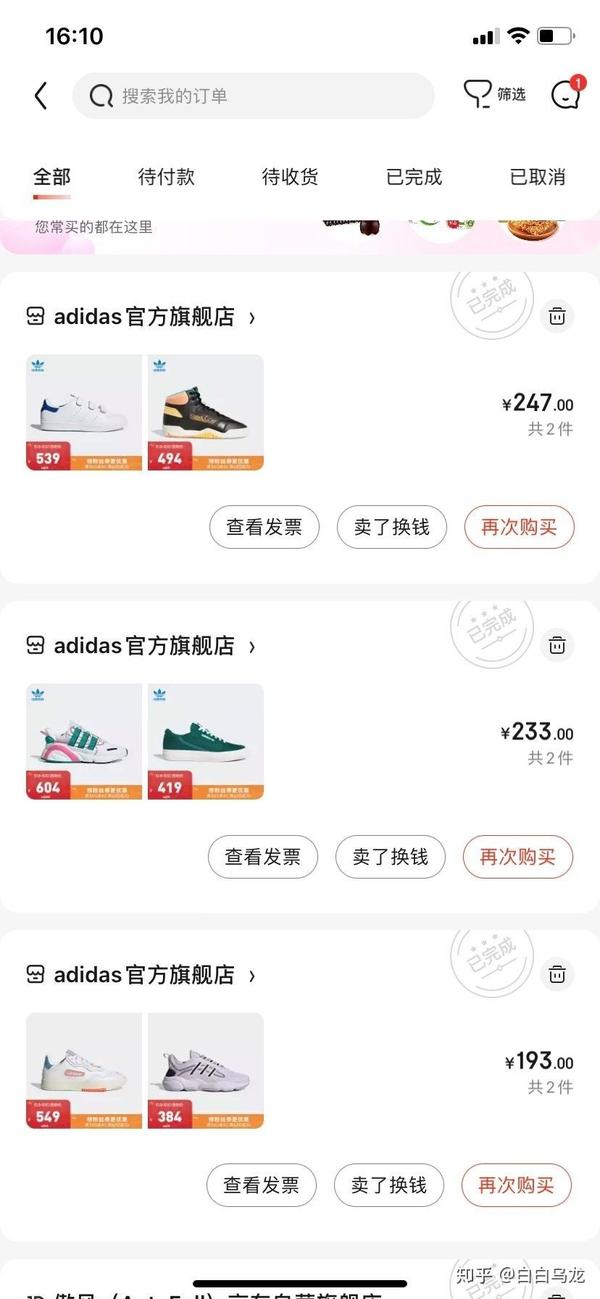The height and width of the screenshot is (1299, 600).
Task: Open the 筛选 order filter
Action: click(495, 95)
